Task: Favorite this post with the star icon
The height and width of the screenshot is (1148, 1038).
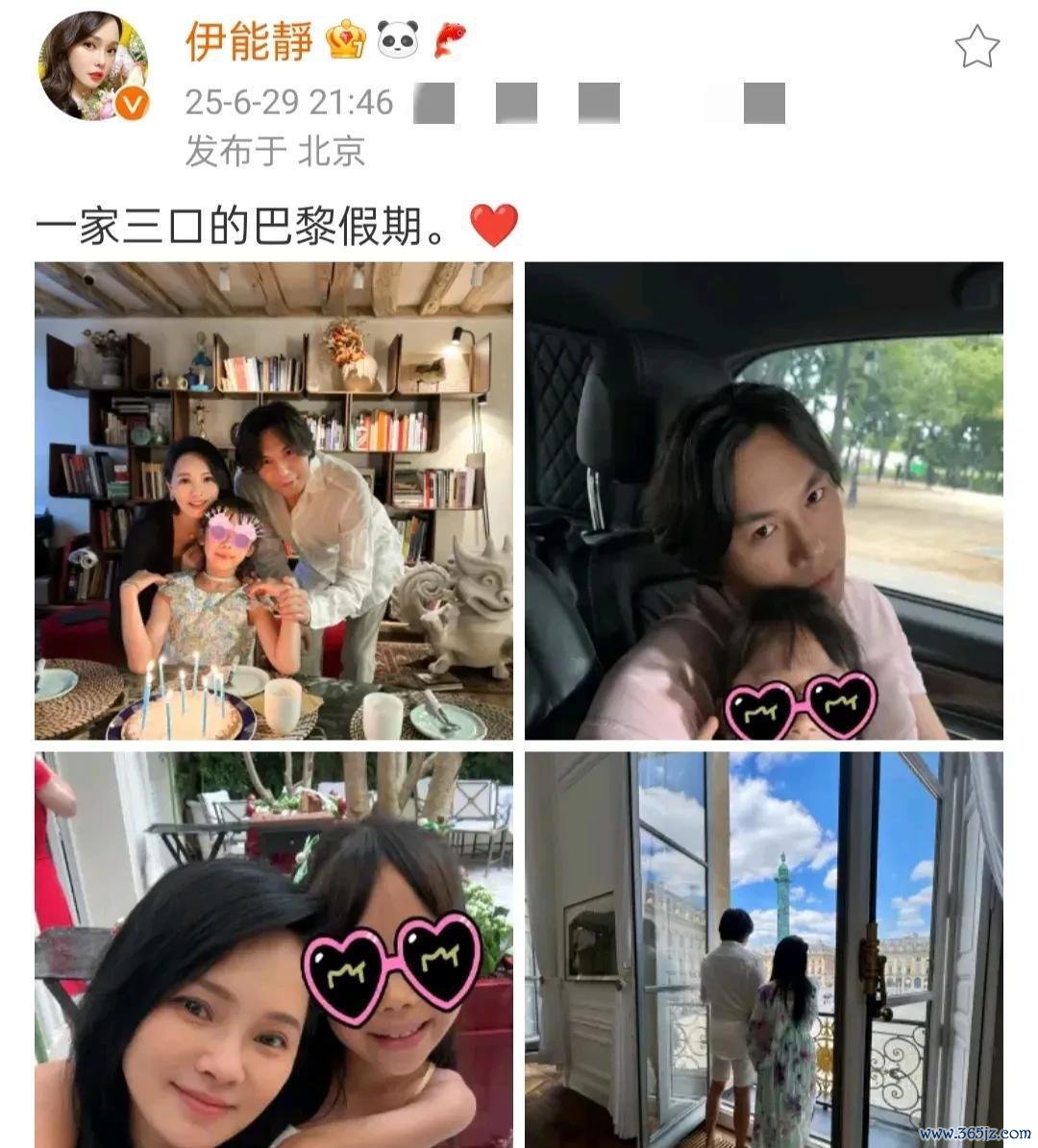Action: (976, 47)
